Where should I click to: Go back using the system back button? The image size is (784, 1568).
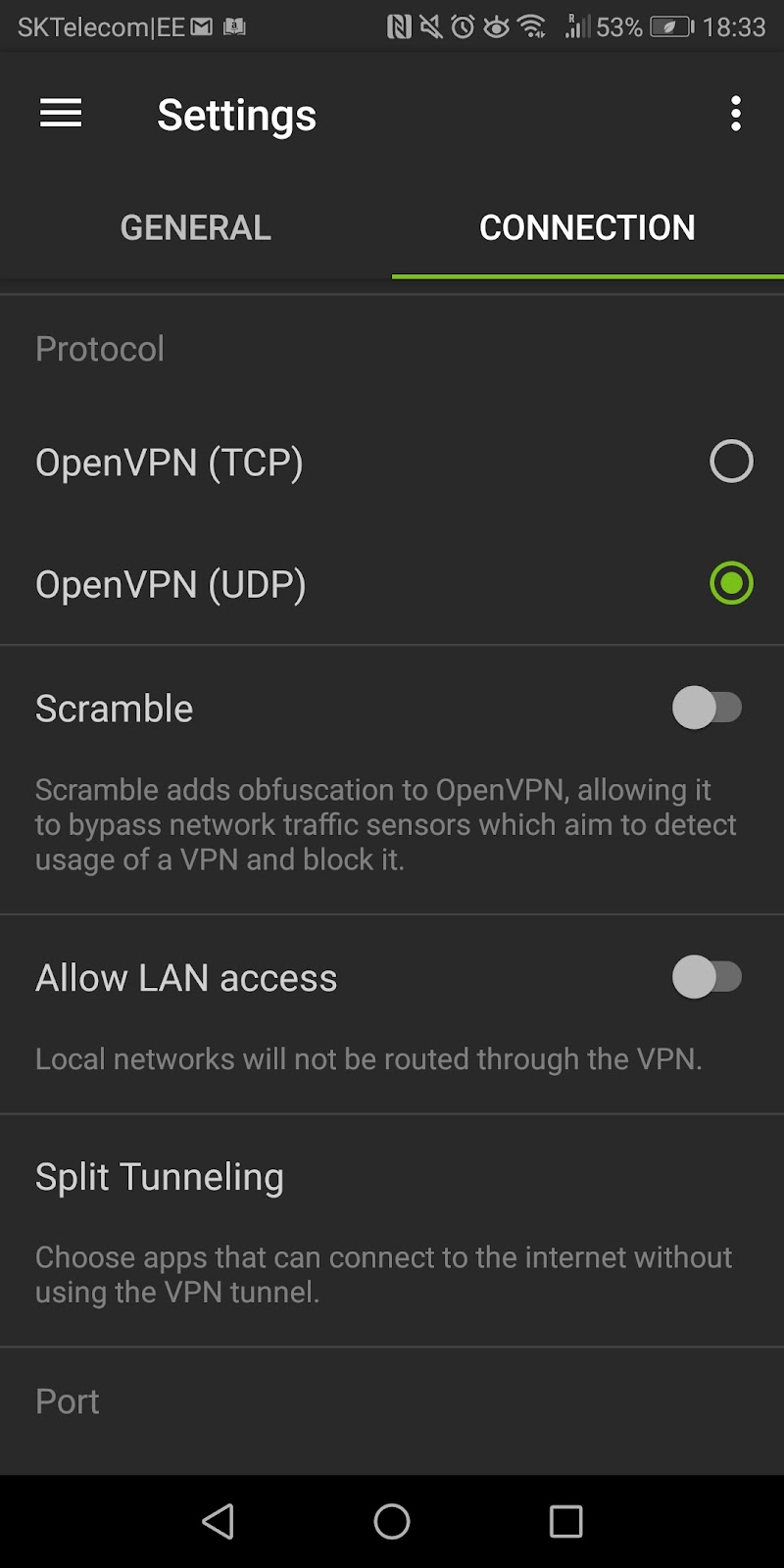[x=218, y=1521]
